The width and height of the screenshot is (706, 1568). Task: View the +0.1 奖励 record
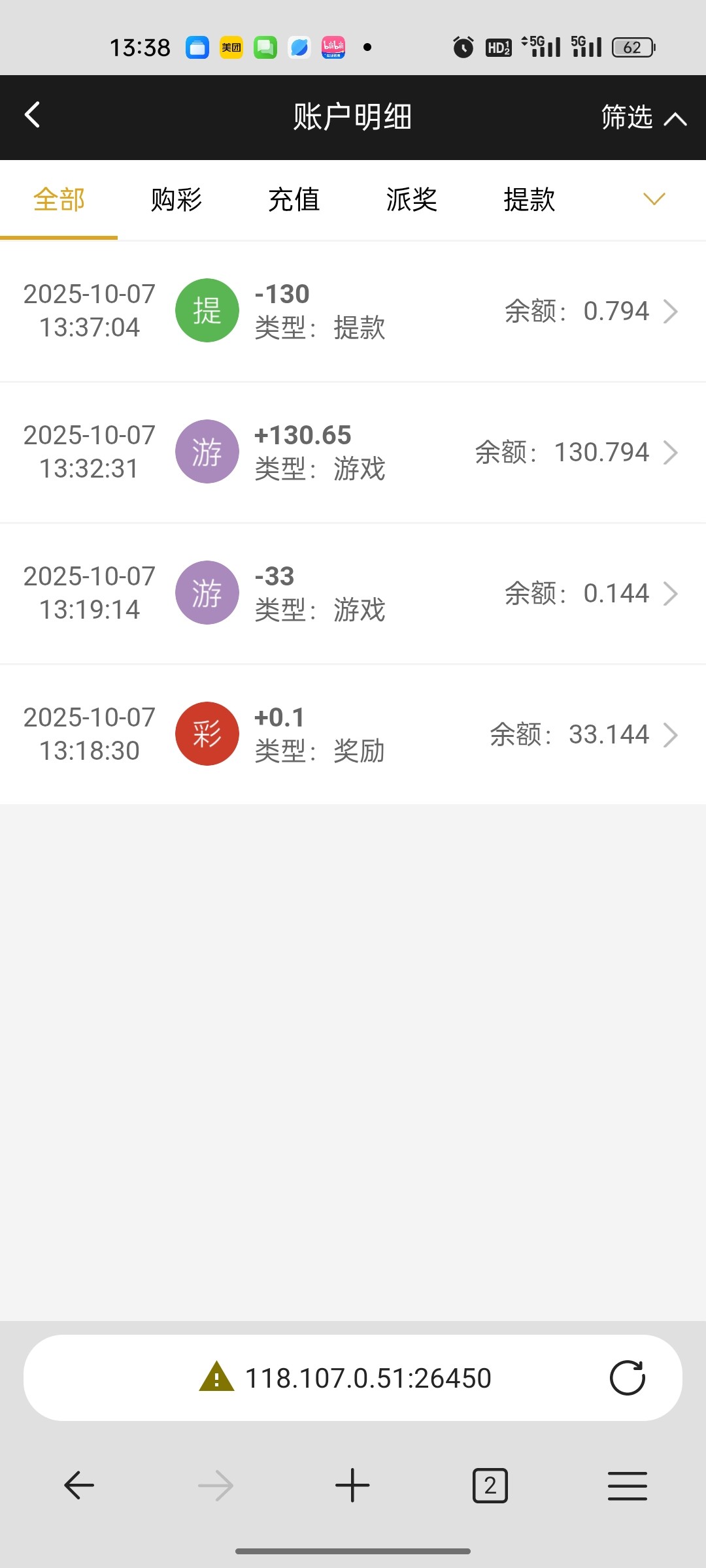tap(353, 734)
